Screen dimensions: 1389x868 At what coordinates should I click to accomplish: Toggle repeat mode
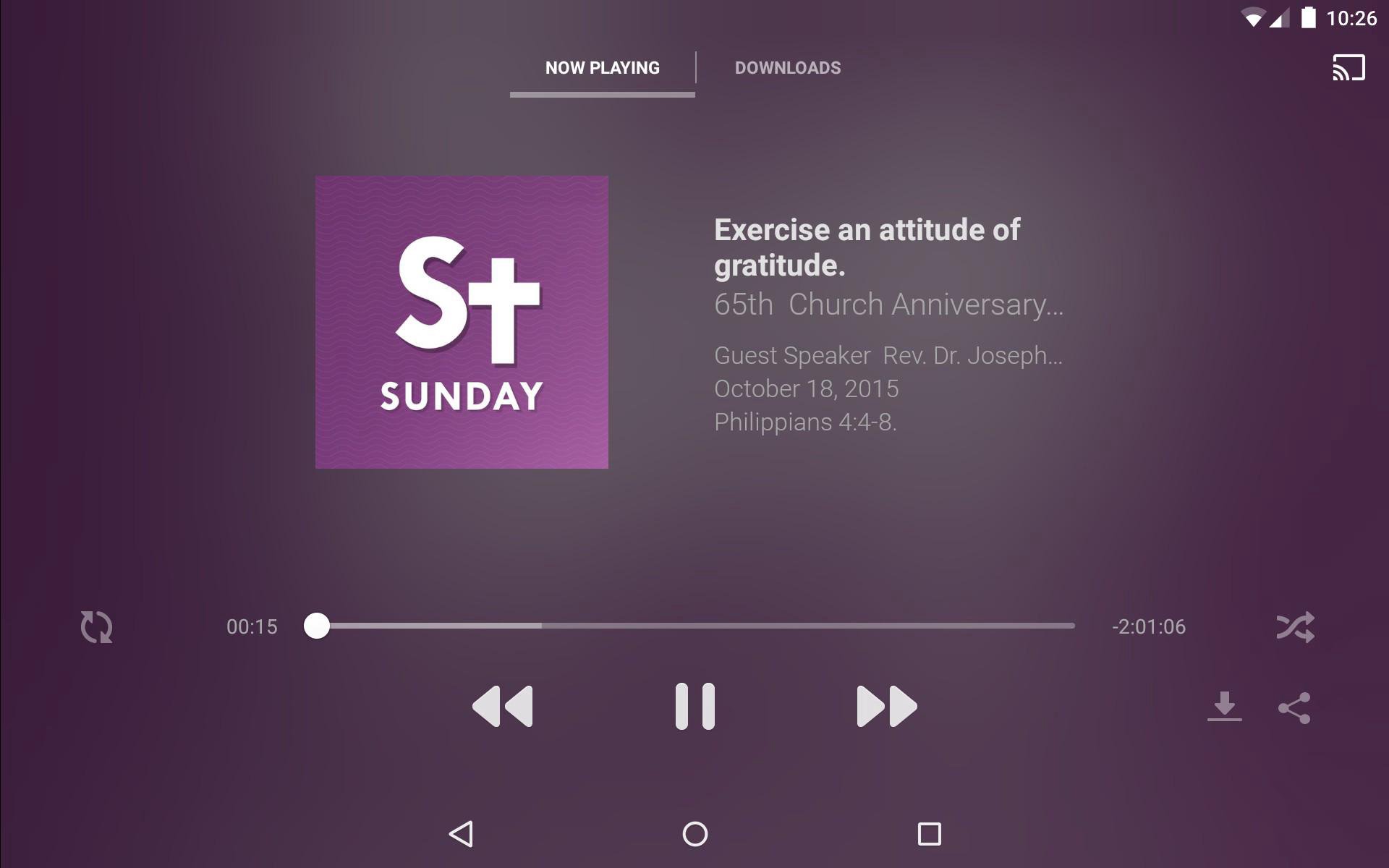[x=96, y=626]
